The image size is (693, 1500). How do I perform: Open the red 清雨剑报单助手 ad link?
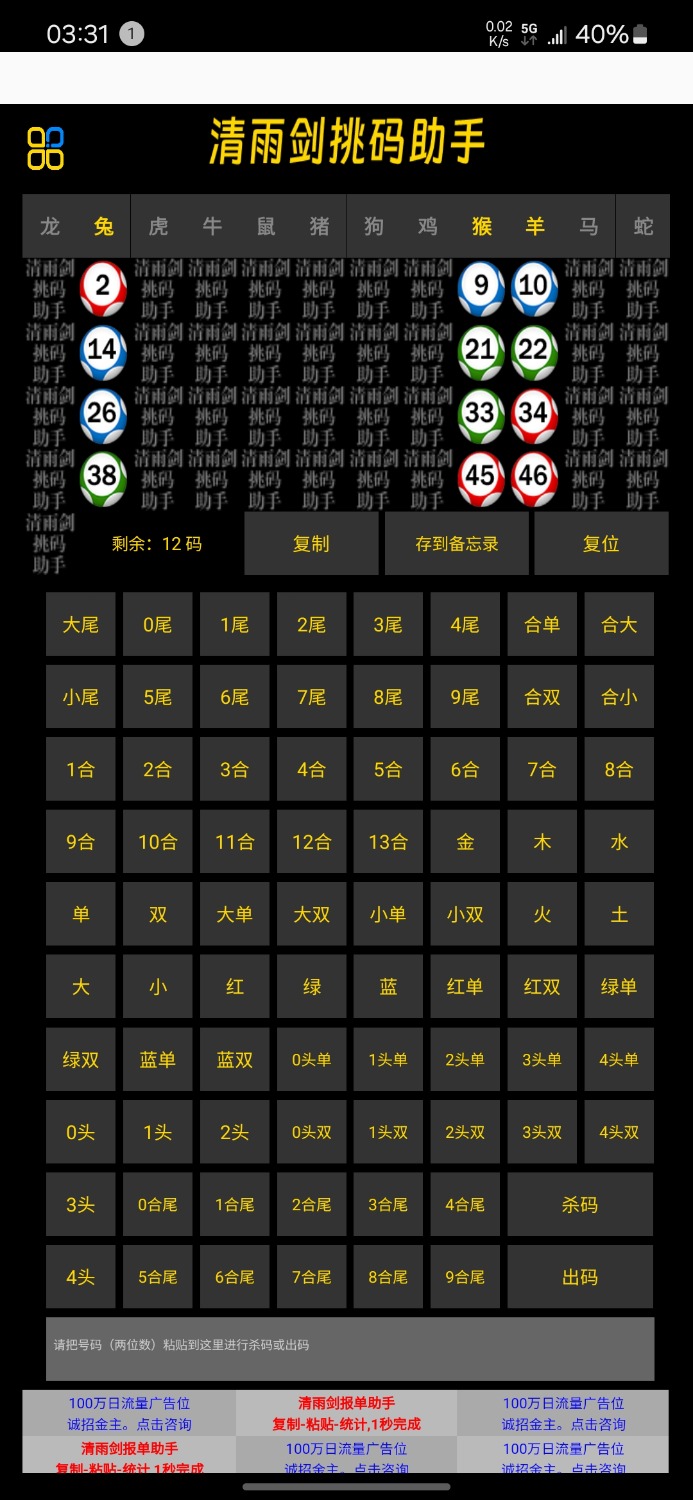(346, 1413)
